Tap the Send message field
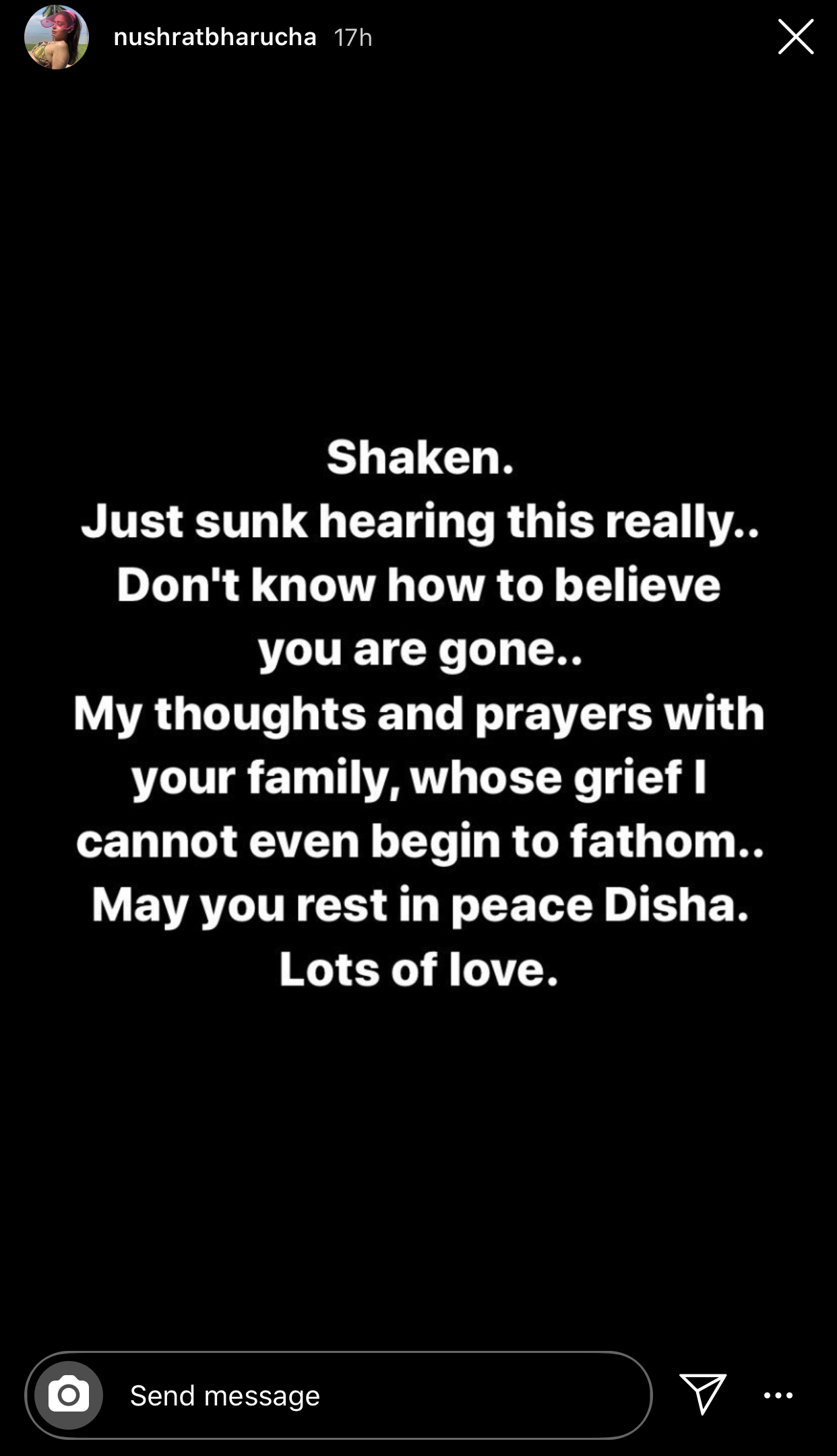 coord(377,1395)
